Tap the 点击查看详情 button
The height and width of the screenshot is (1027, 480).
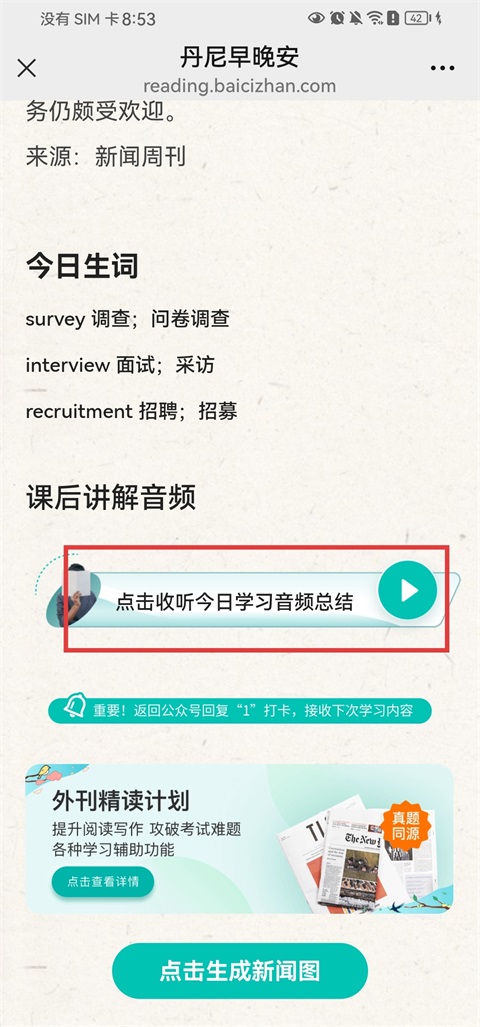103,882
